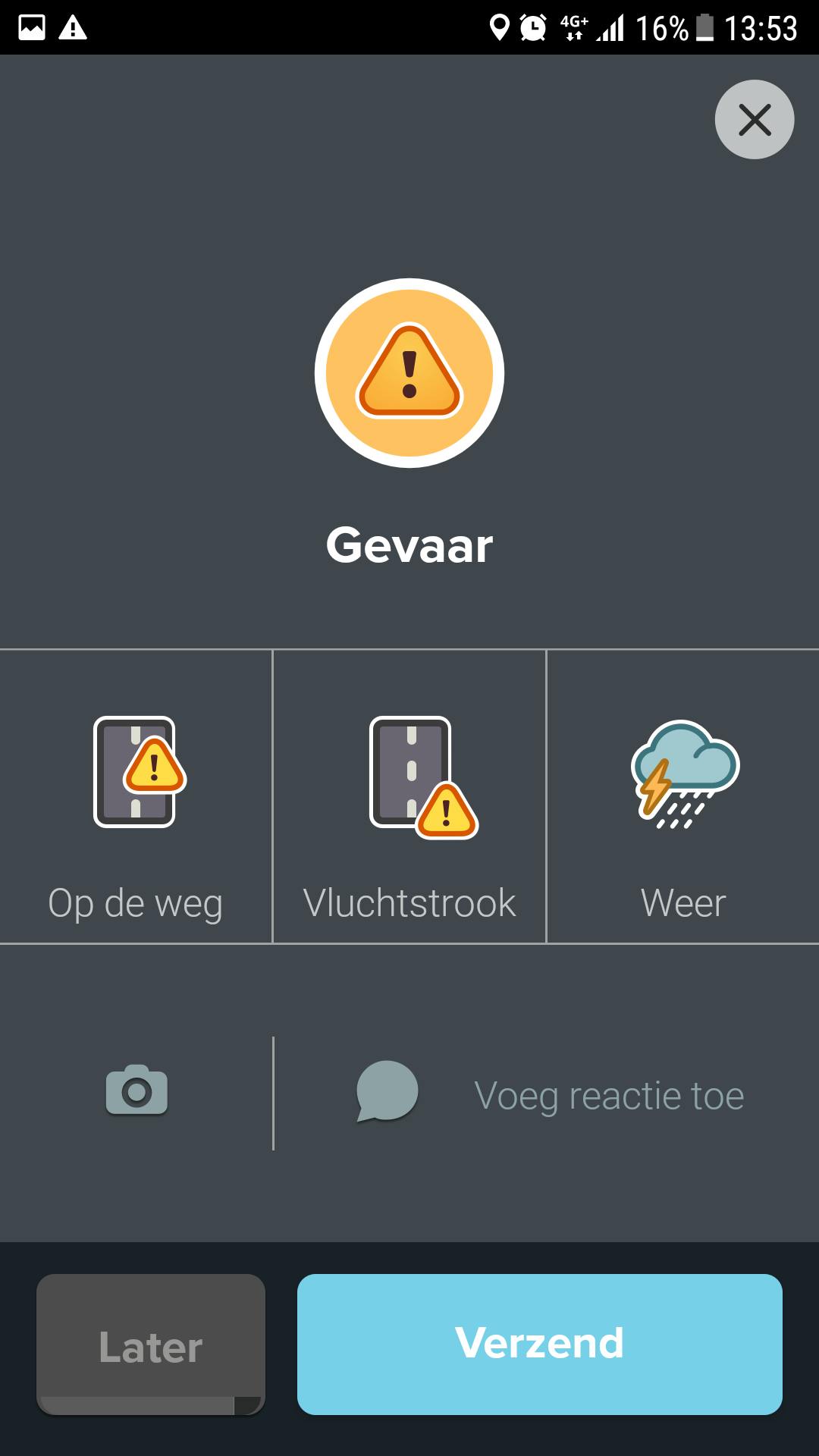Dismiss the report with the X button
The width and height of the screenshot is (819, 1456).
[754, 119]
